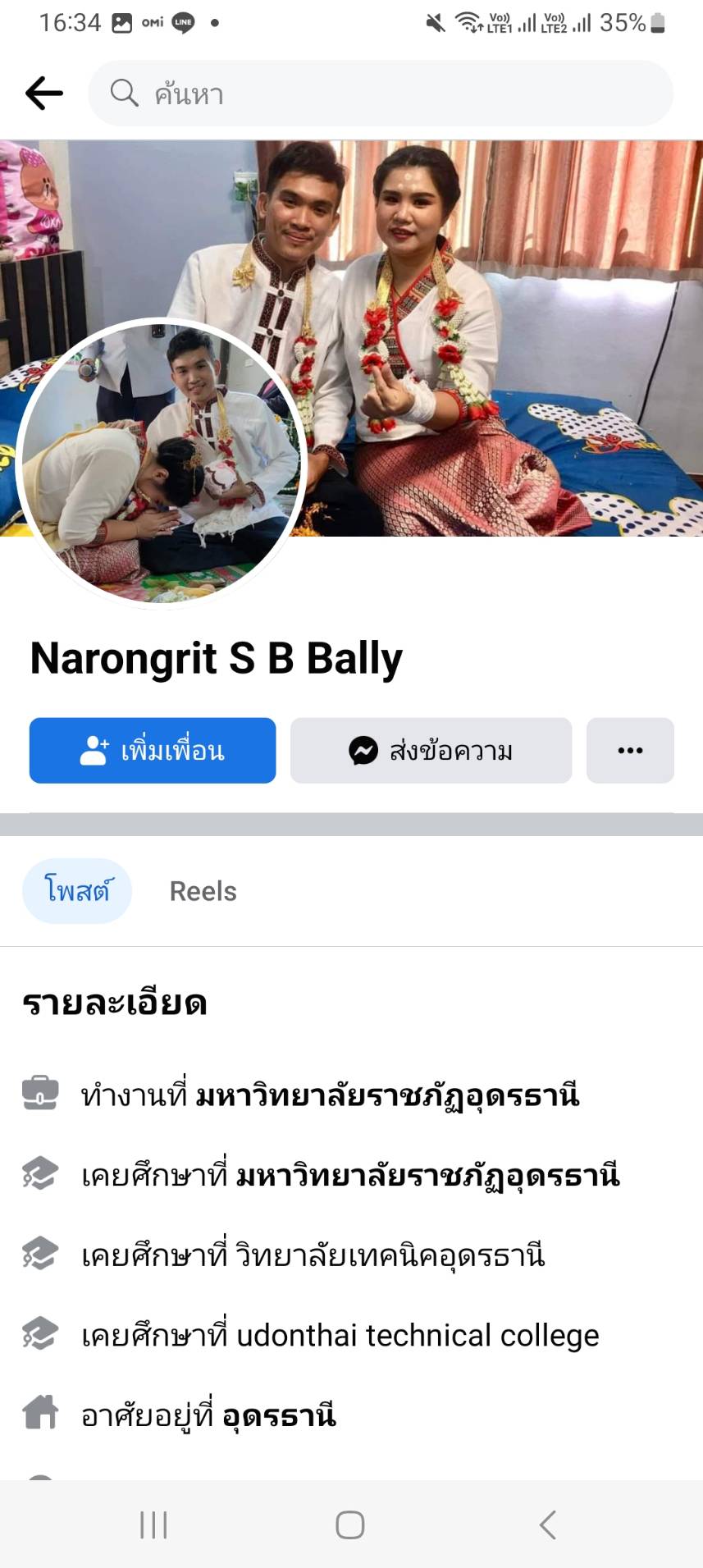
Task: Open the อุดรธานี hometown link
Action: pyautogui.click(x=279, y=1415)
